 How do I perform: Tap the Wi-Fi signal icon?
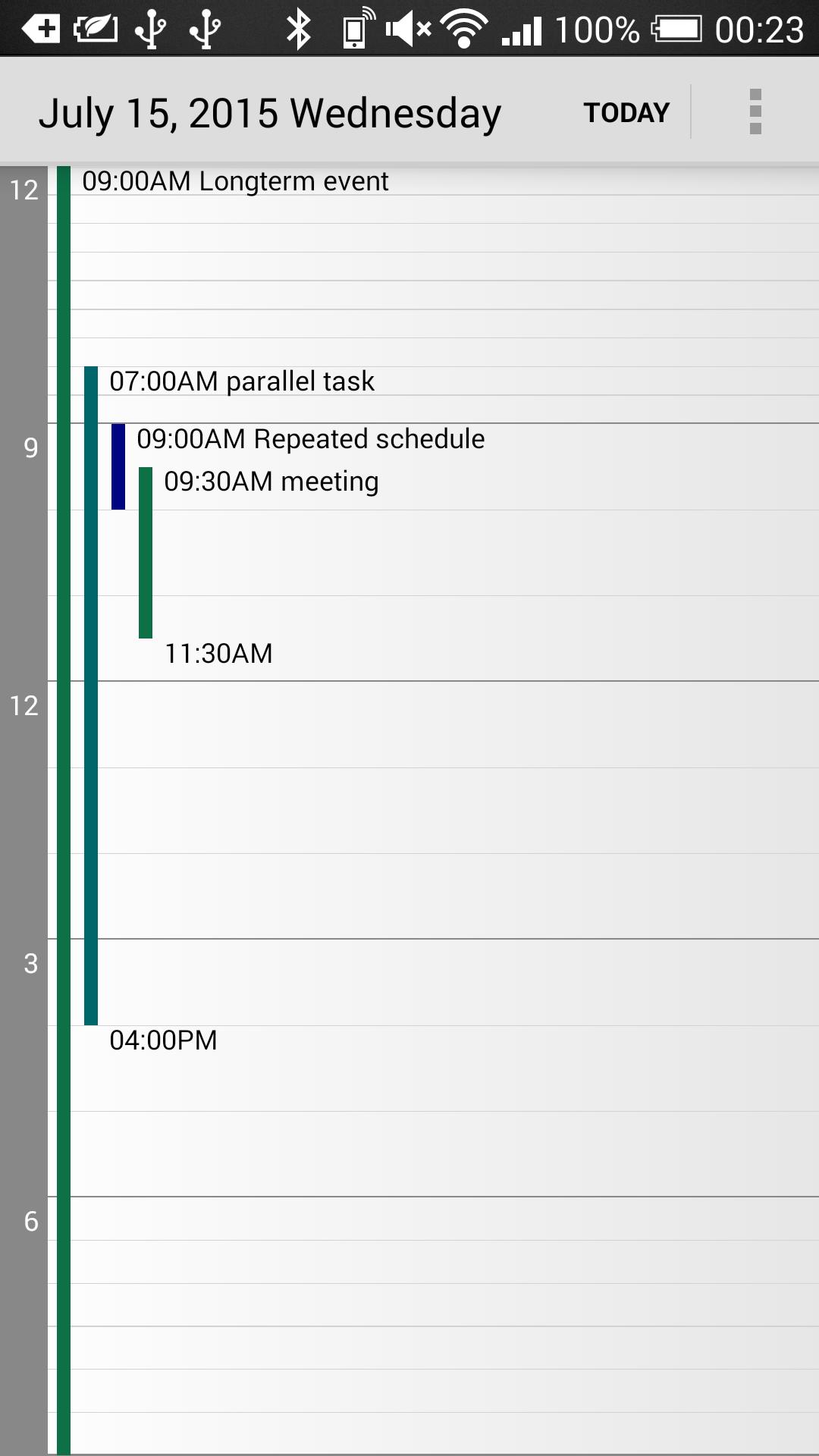coord(463,27)
